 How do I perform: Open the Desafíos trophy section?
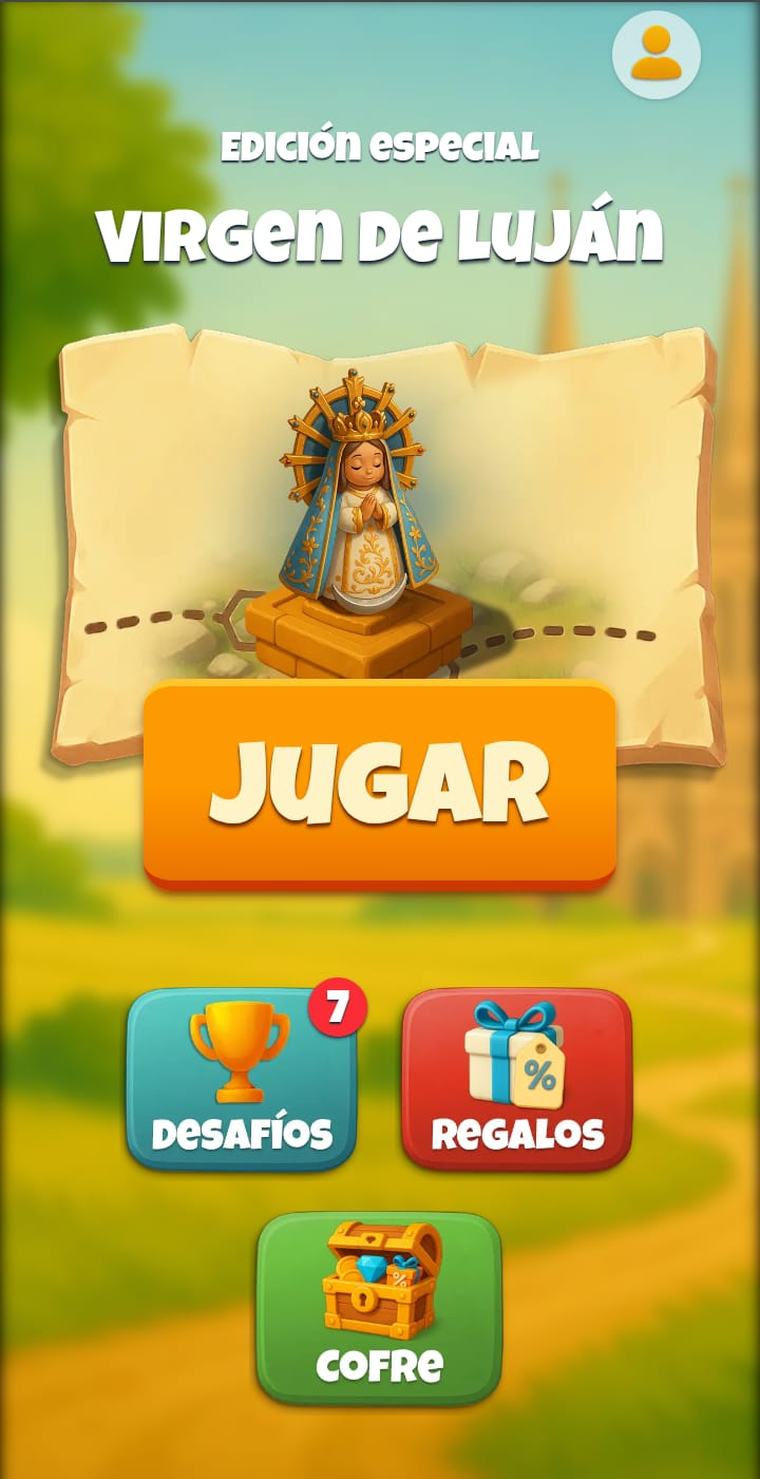[x=241, y=1079]
